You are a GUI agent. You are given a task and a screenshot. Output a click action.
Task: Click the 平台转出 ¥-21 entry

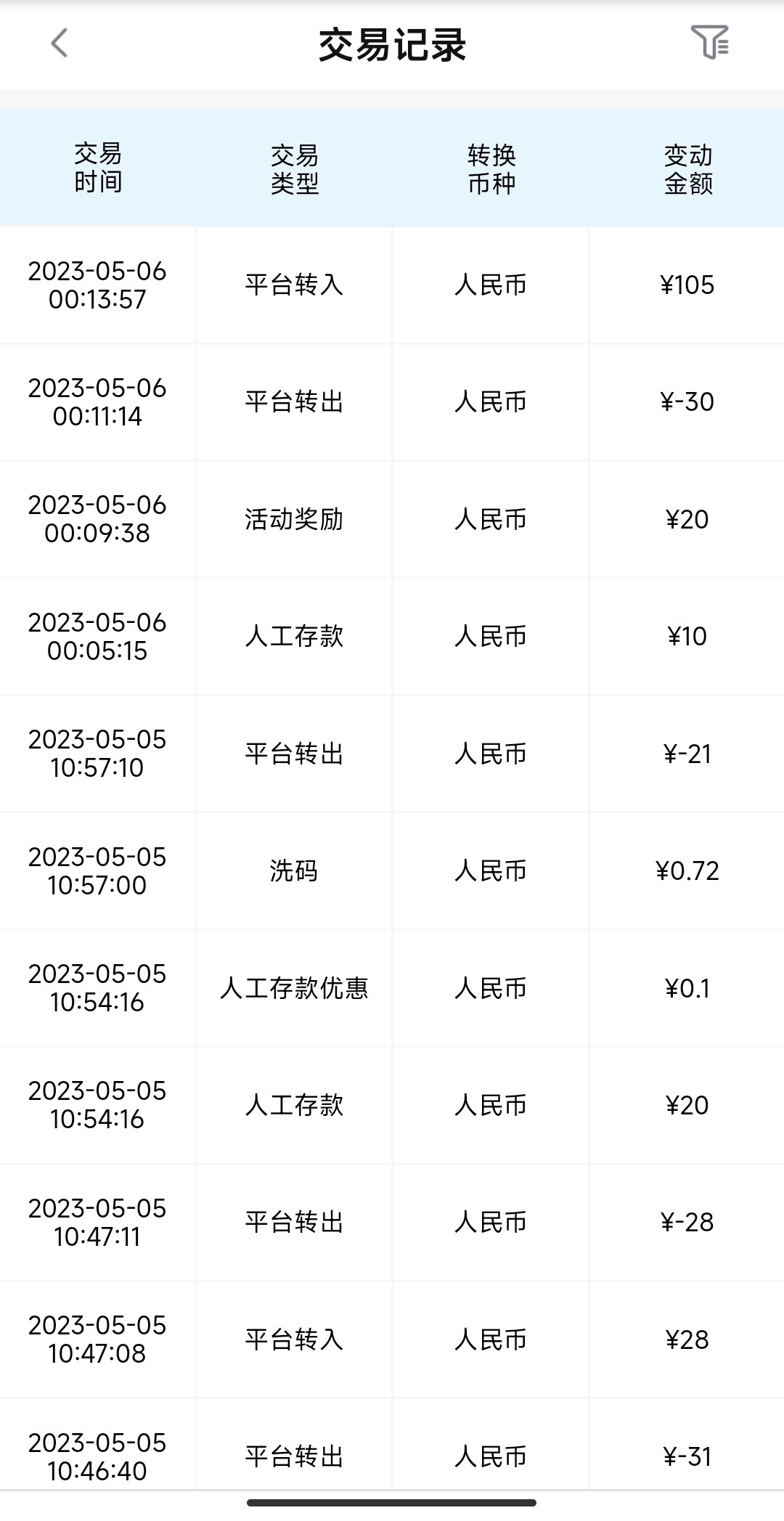tap(392, 754)
